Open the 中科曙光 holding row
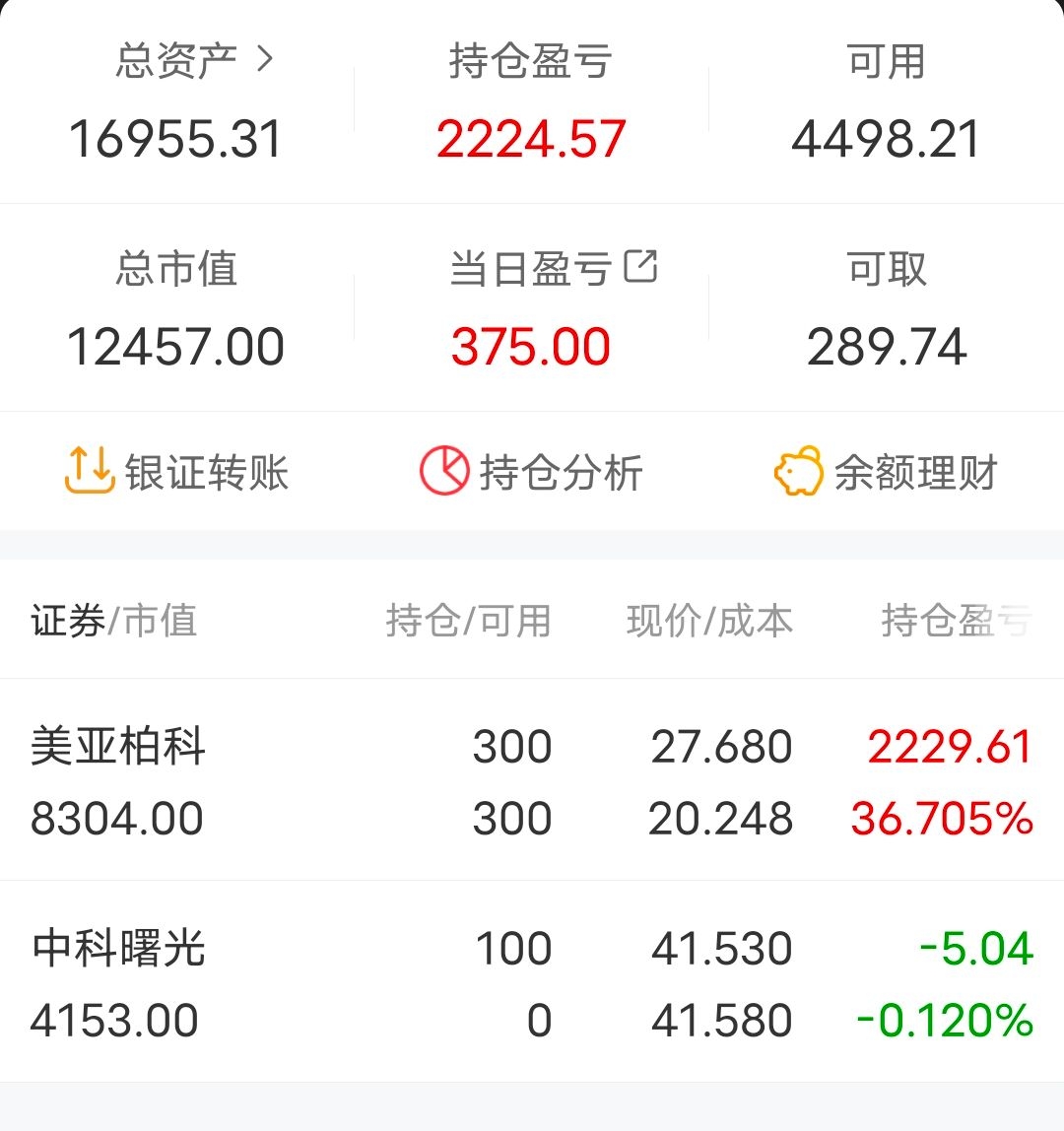 coord(532,983)
